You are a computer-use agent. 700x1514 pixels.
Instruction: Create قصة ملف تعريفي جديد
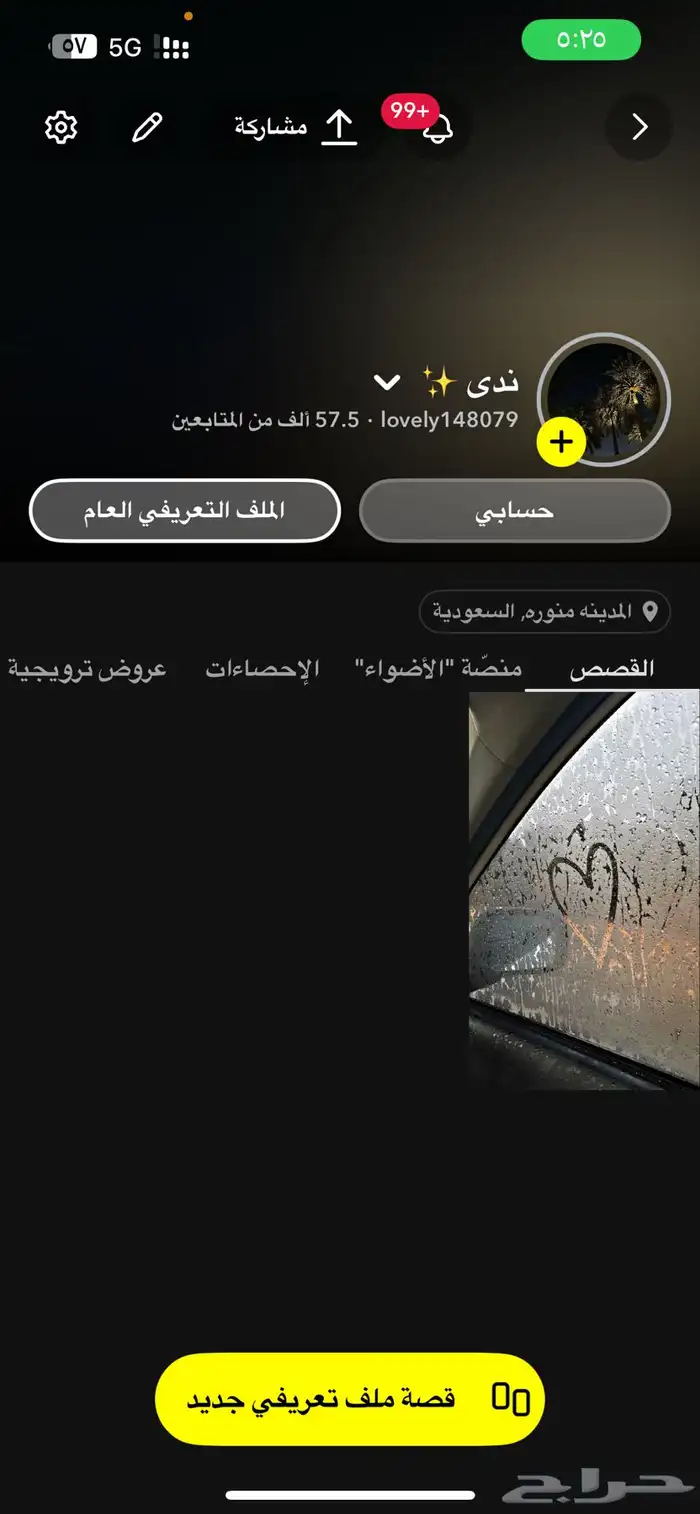(x=350, y=1399)
